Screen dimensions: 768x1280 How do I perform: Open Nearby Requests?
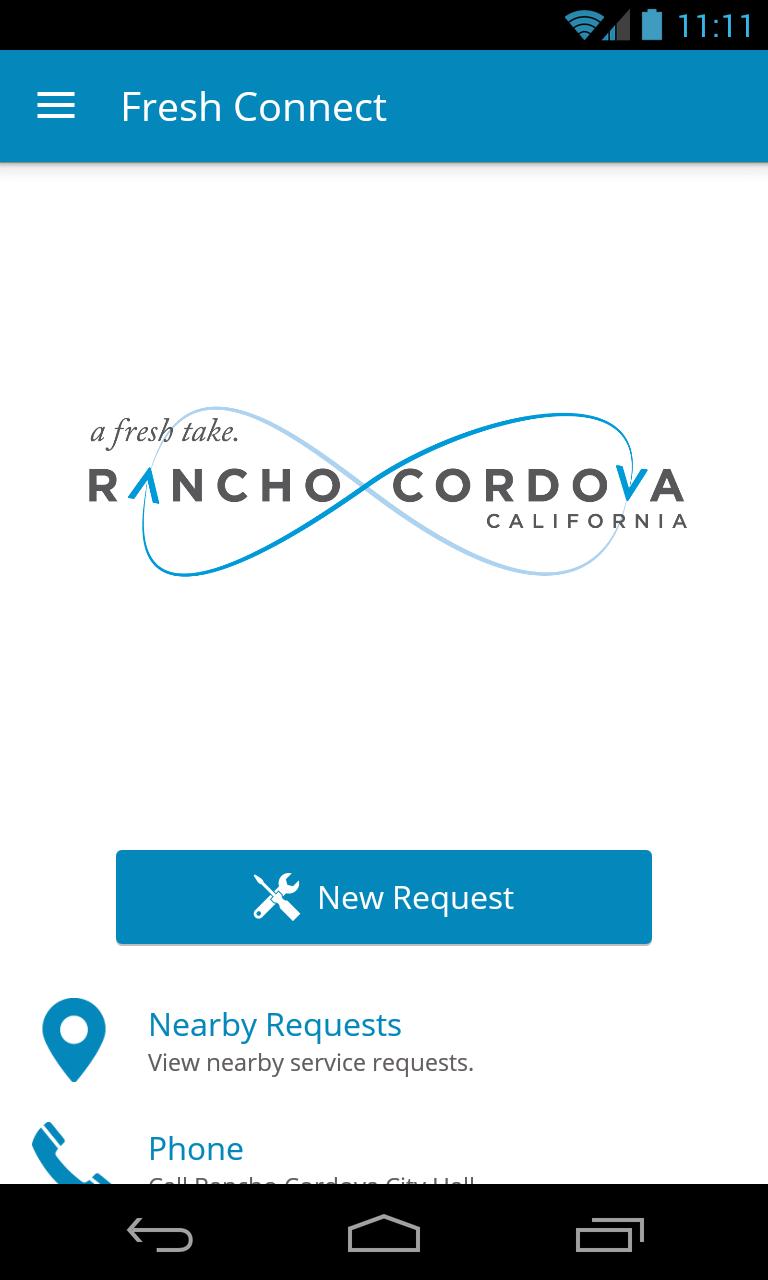[275, 1040]
